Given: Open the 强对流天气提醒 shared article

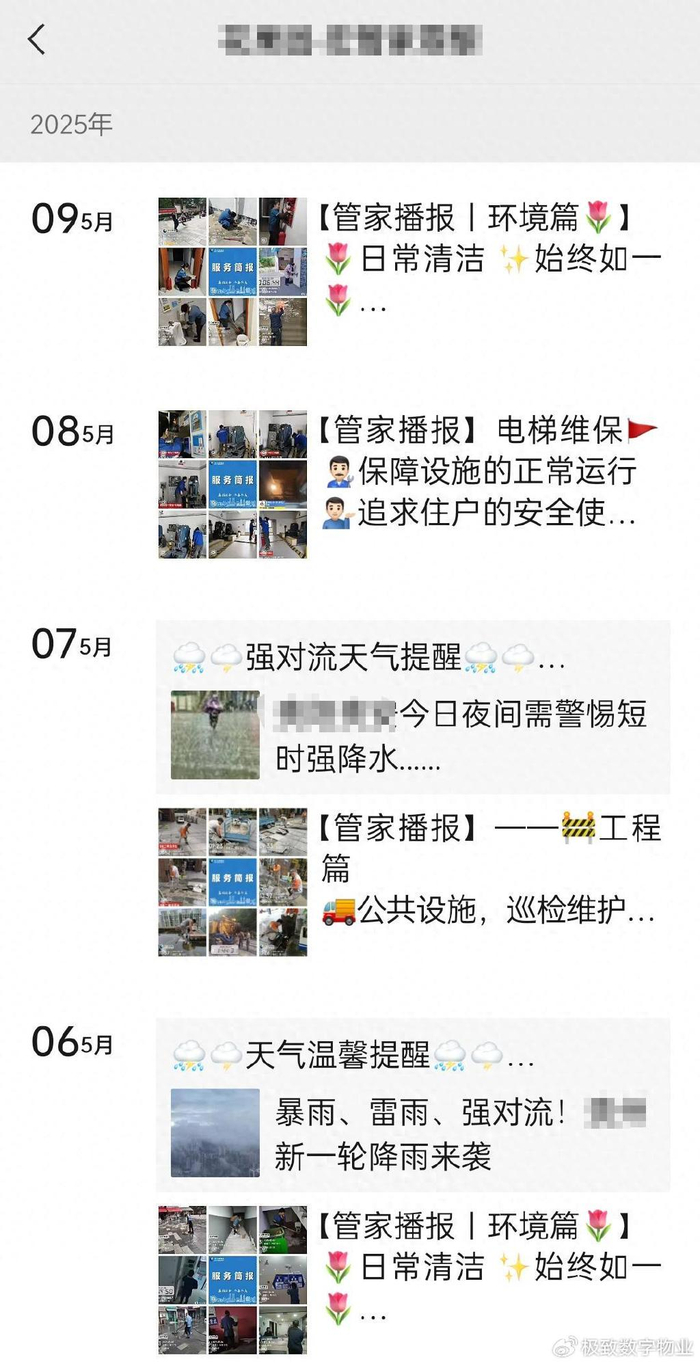Looking at the screenshot, I should click(x=413, y=708).
